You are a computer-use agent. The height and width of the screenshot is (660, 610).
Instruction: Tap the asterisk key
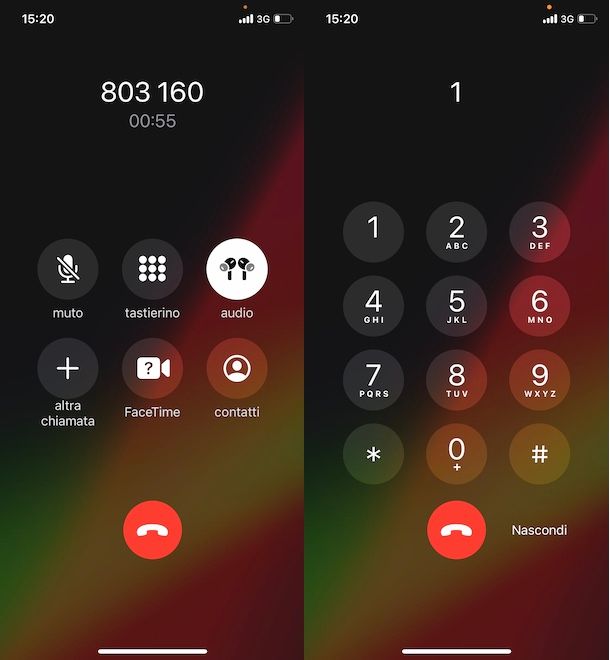pyautogui.click(x=373, y=455)
